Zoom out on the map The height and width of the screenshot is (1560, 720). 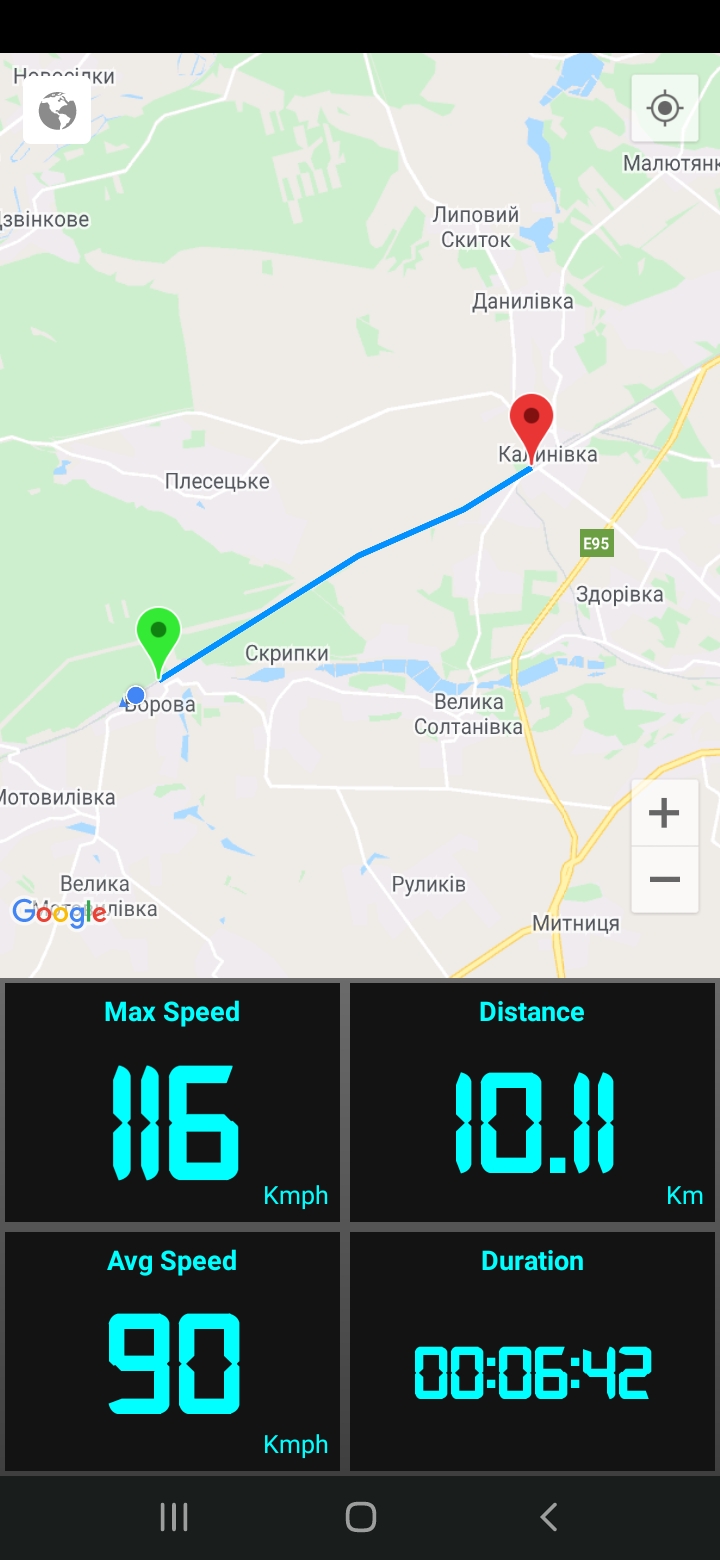664,879
